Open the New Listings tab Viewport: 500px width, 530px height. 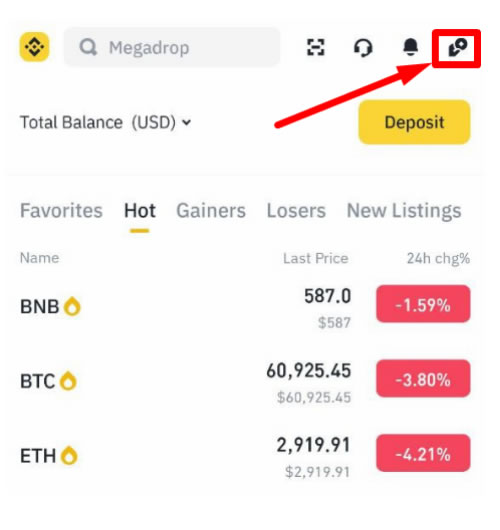[404, 211]
